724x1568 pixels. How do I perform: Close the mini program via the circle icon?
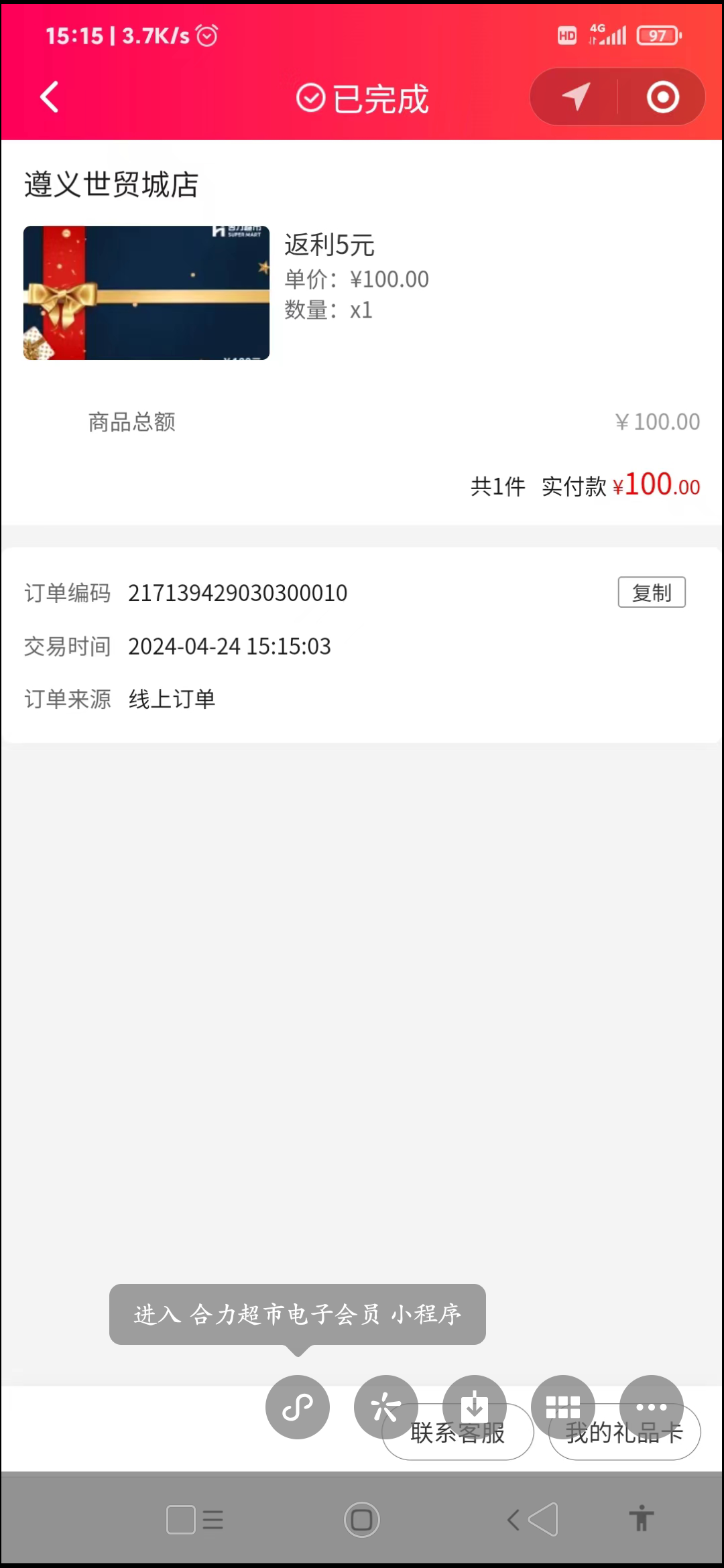662,97
